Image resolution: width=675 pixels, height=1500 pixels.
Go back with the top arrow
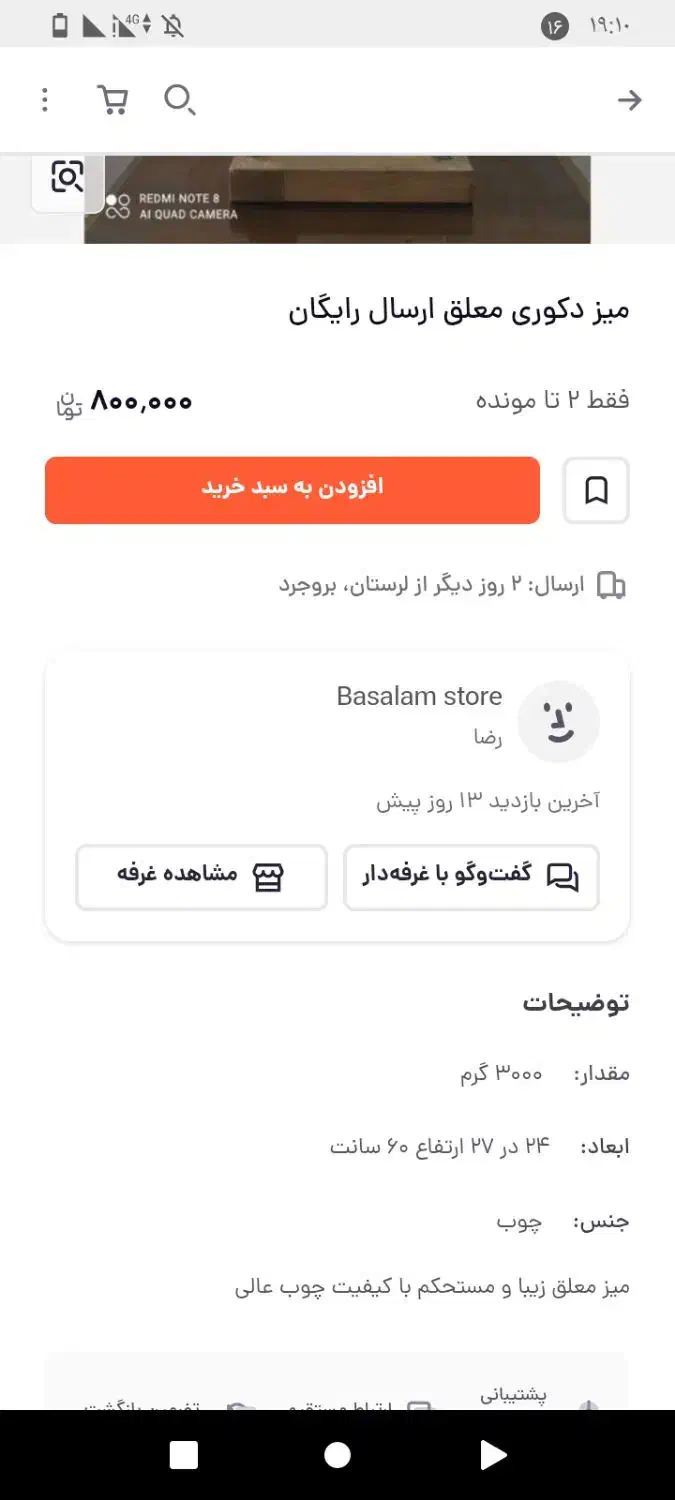point(629,100)
